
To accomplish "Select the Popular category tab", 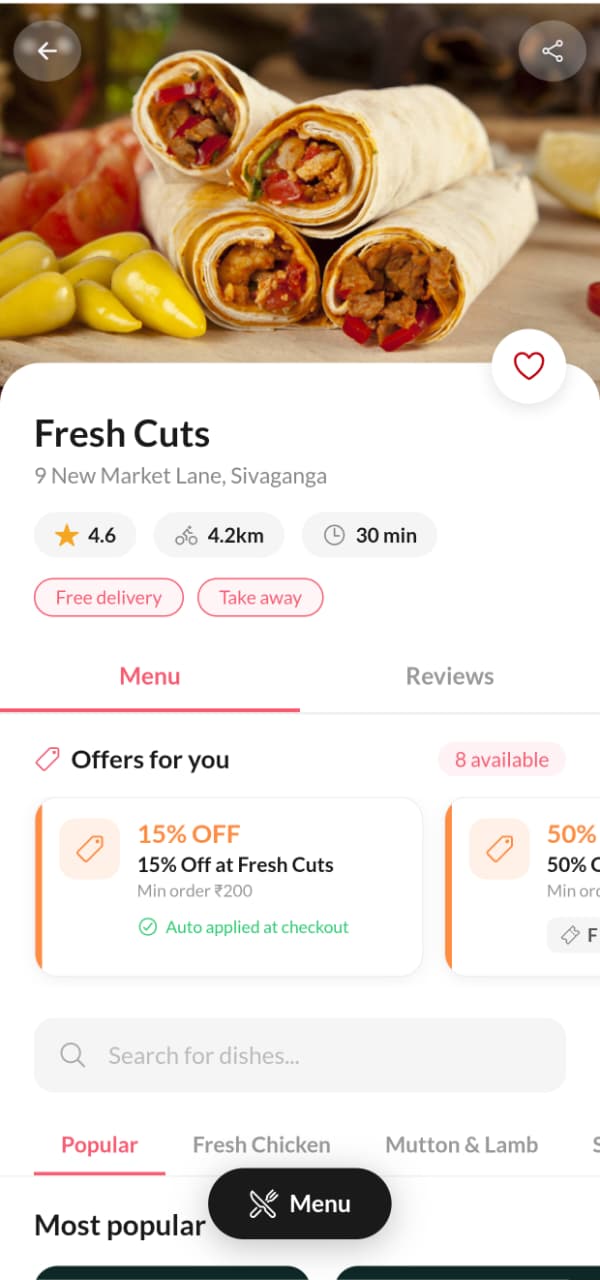I will point(99,1145).
